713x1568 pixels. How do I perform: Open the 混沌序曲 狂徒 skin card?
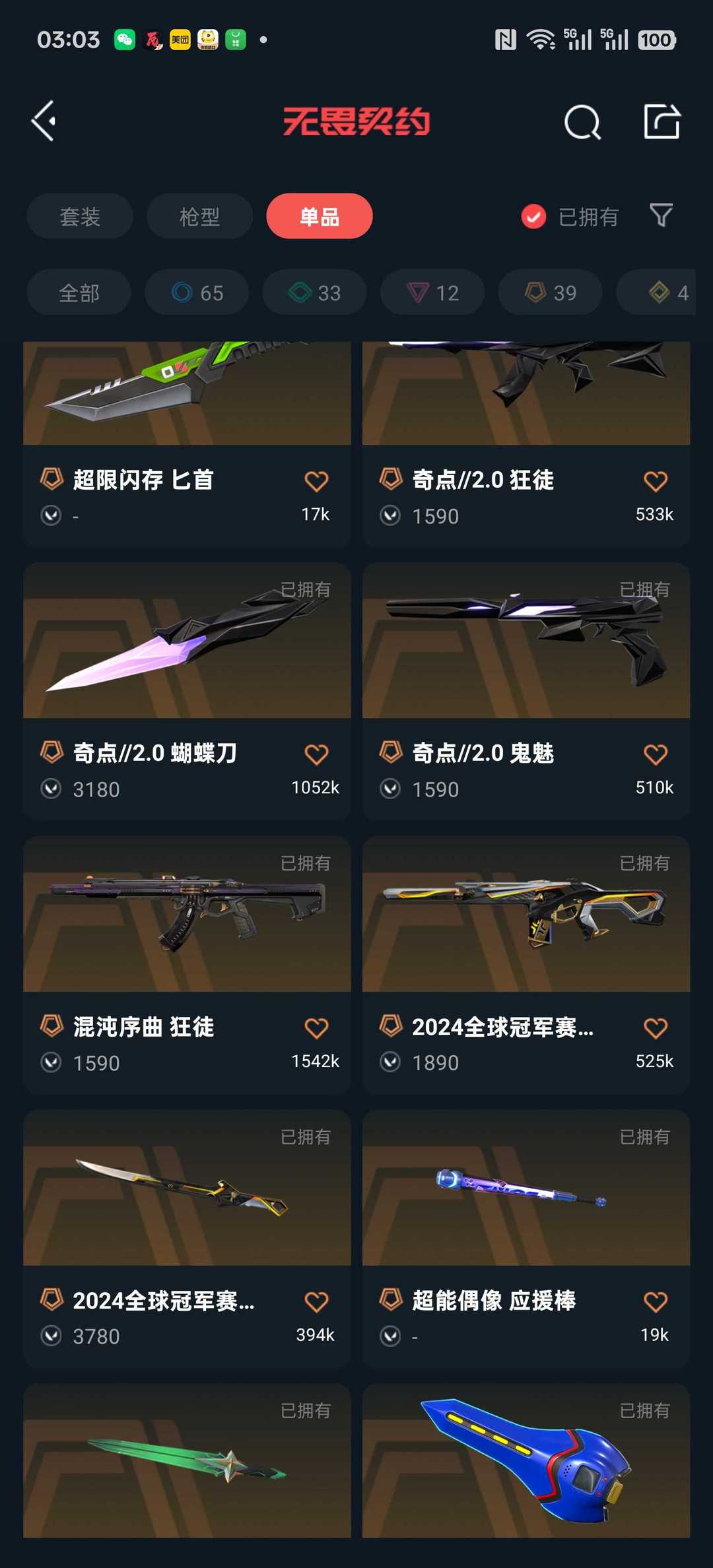click(187, 965)
